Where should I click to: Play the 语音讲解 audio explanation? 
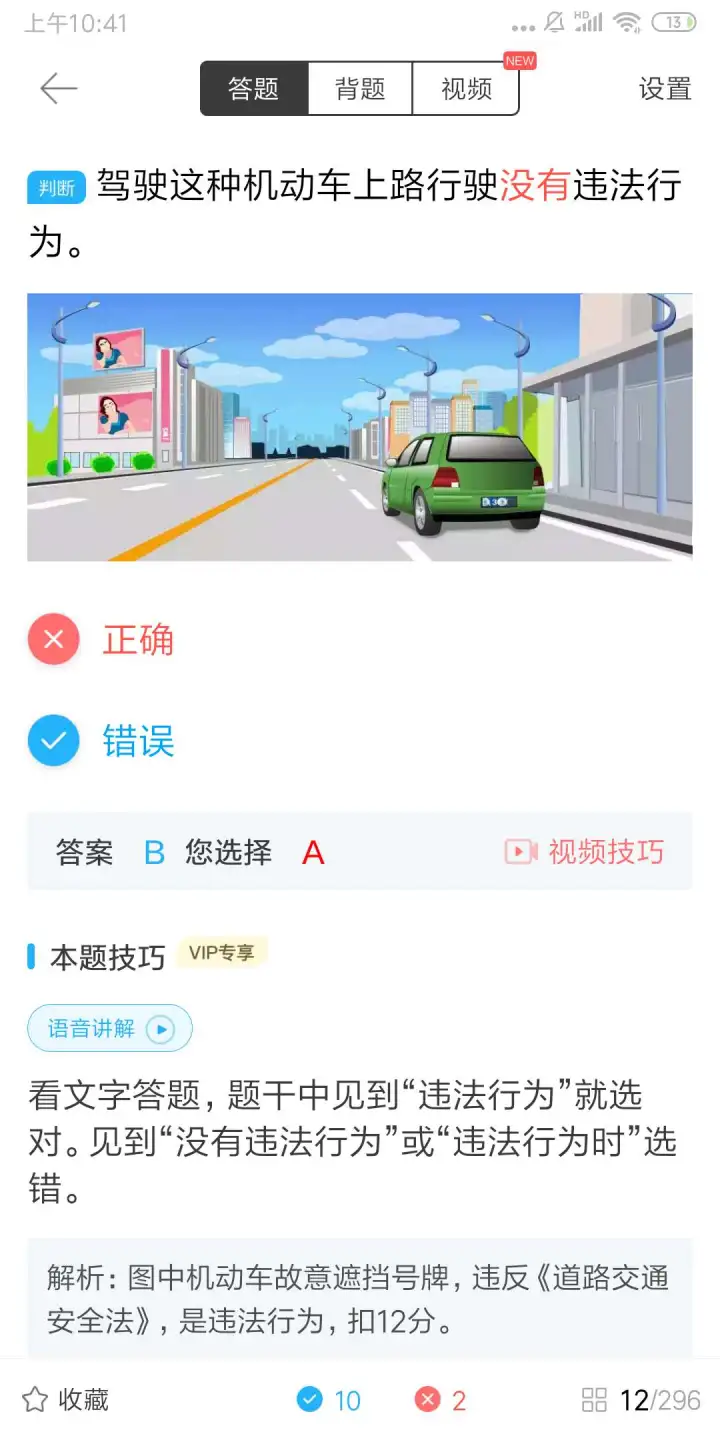(x=110, y=1028)
